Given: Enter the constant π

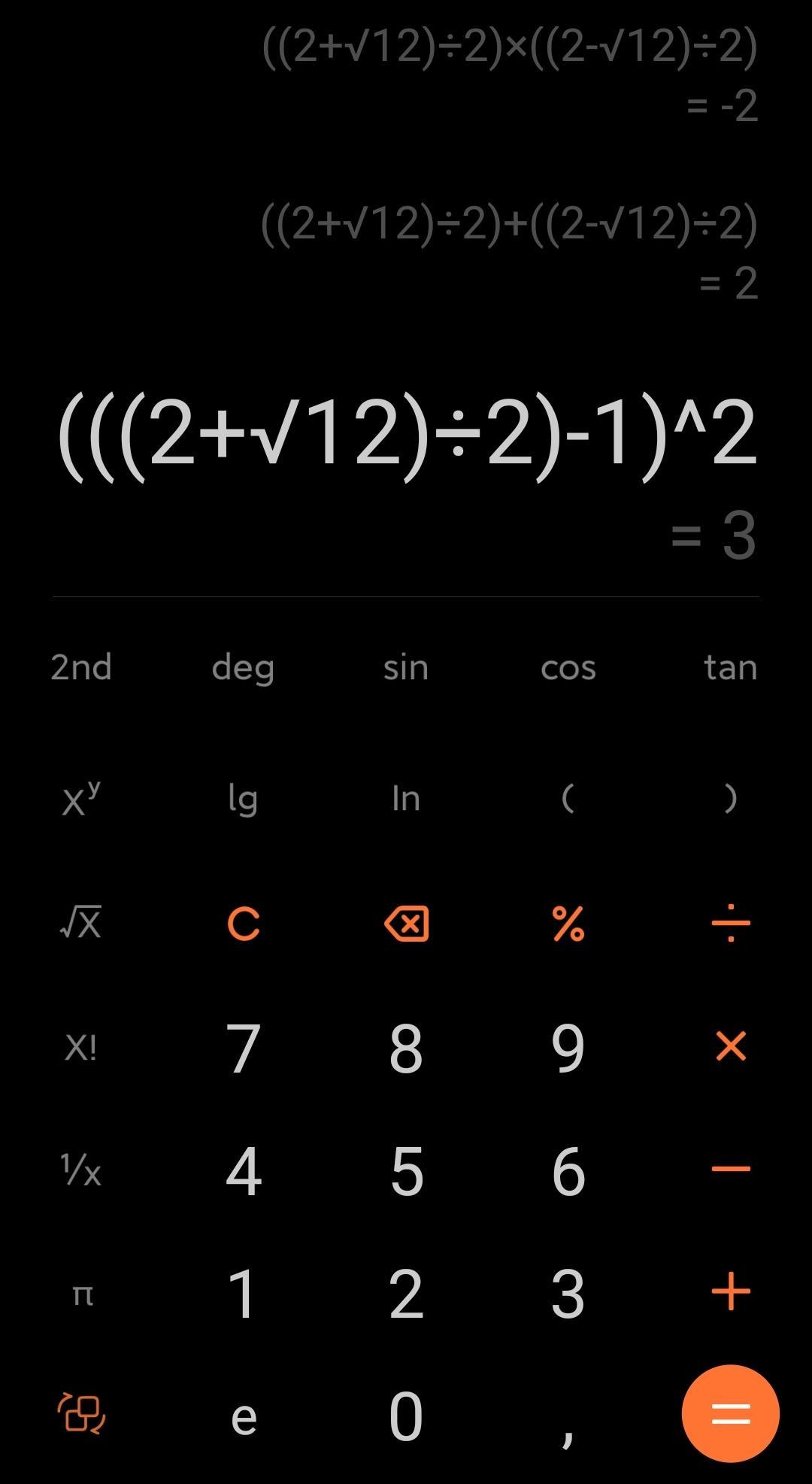Looking at the screenshot, I should [81, 1294].
